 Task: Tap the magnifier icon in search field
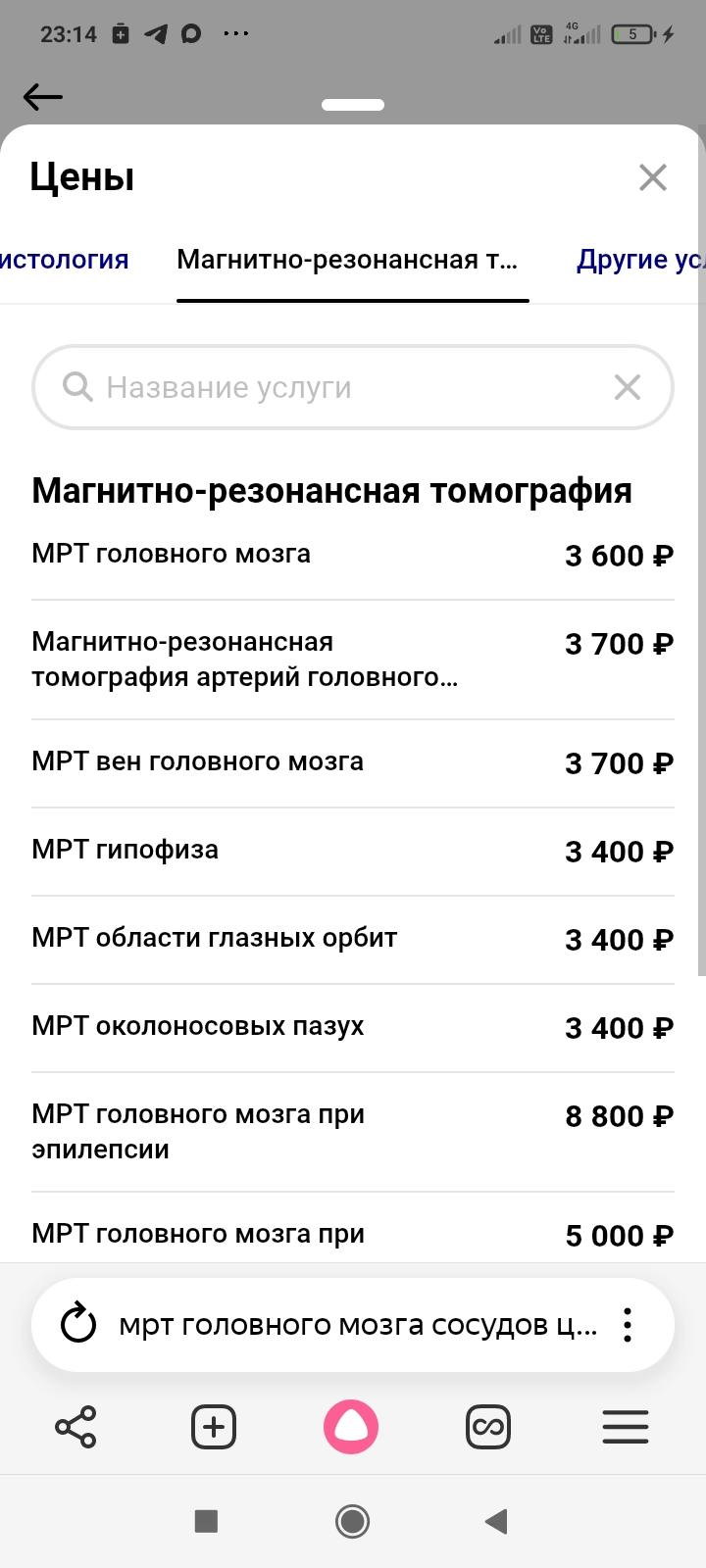[x=77, y=387]
